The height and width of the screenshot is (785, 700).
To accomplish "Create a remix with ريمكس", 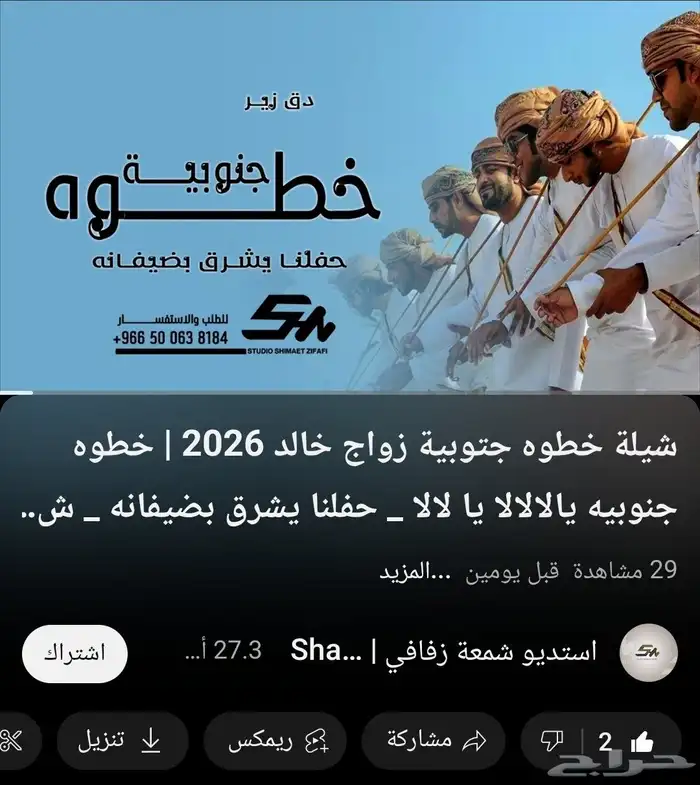I will 275,741.
